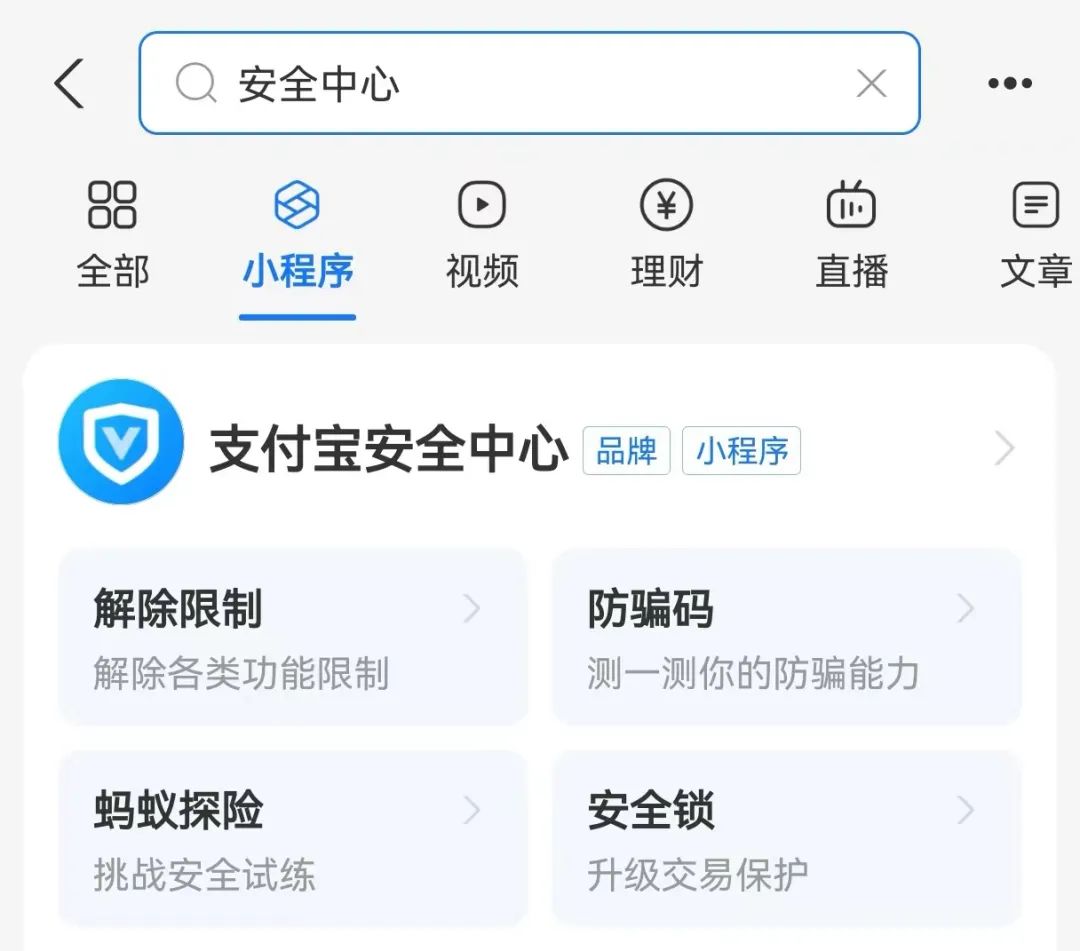The image size is (1080, 951).
Task: Open the 解除限制 card
Action: [x=292, y=637]
